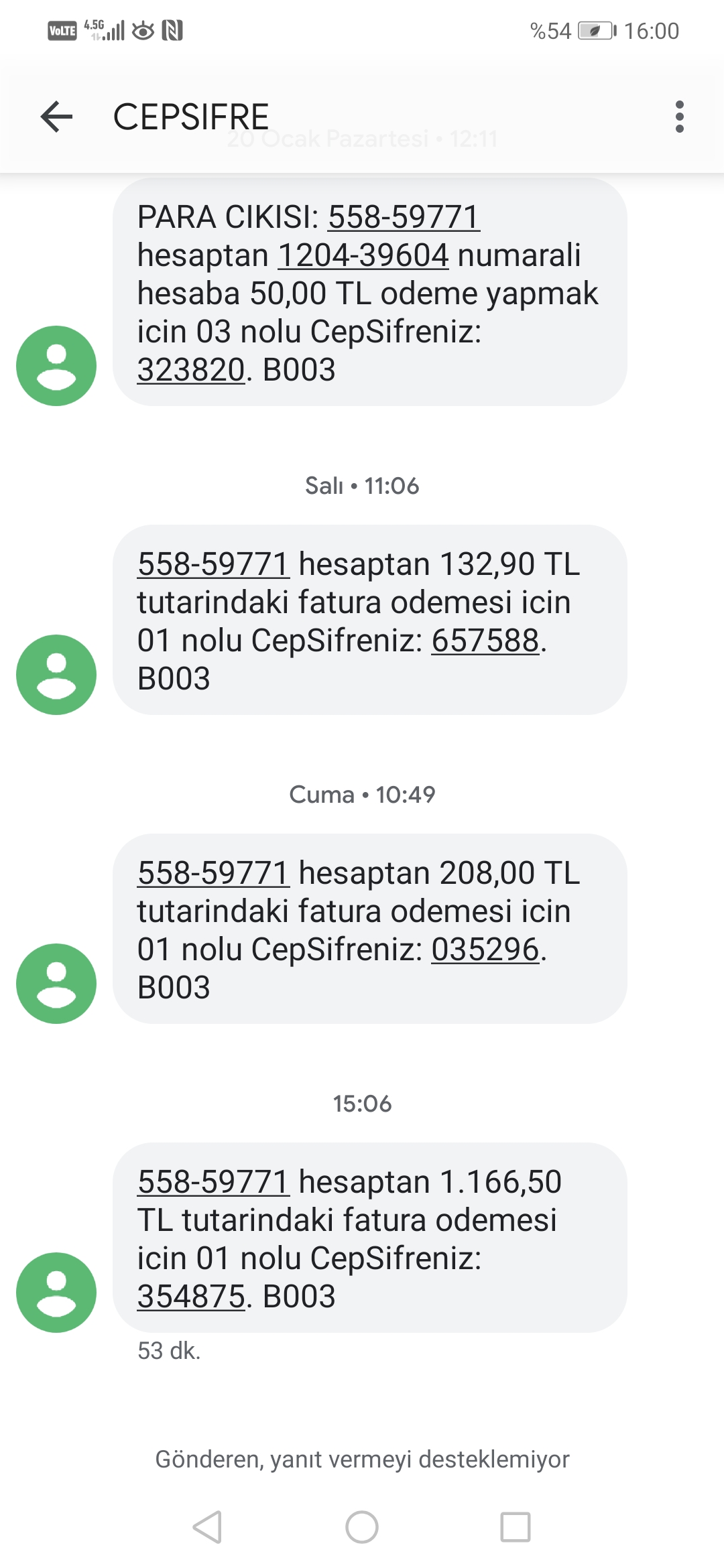Open the three-dot overflow menu
724x1568 pixels.
pos(679,117)
